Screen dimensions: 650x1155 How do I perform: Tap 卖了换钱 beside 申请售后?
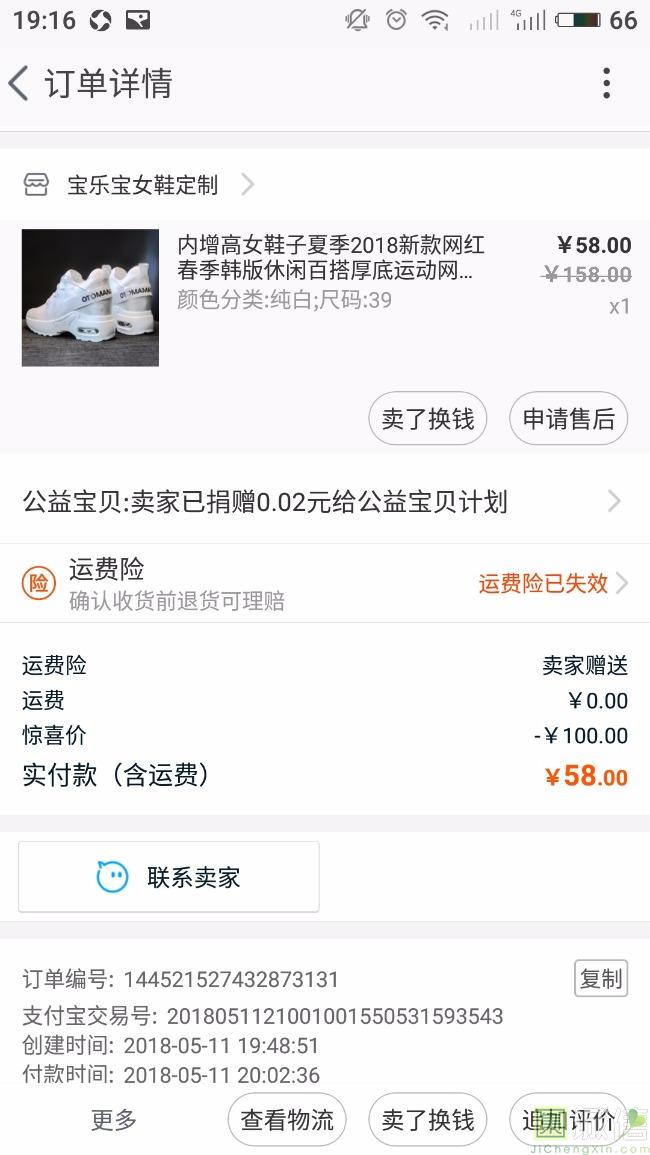(x=428, y=418)
